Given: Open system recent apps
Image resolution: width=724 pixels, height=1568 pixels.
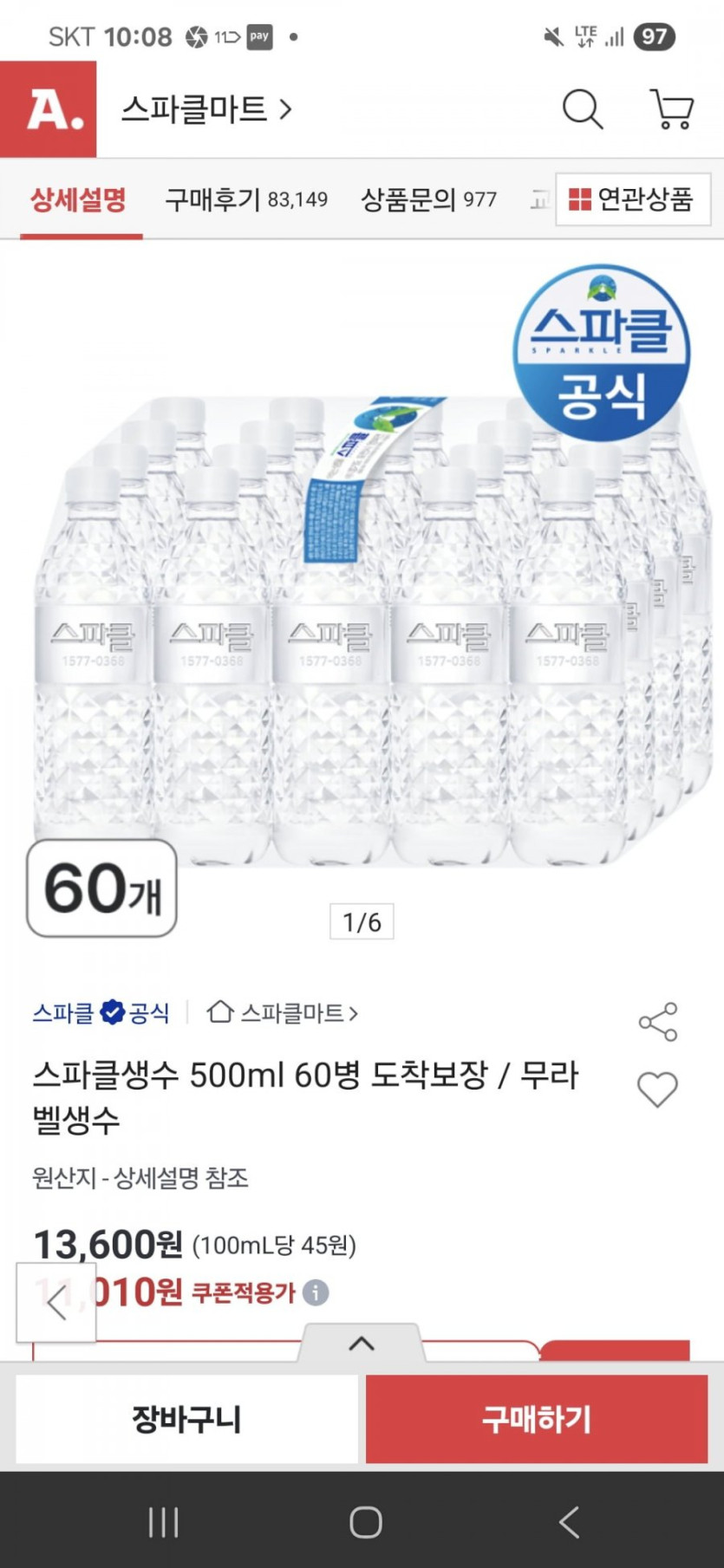Looking at the screenshot, I should coord(163,1521).
